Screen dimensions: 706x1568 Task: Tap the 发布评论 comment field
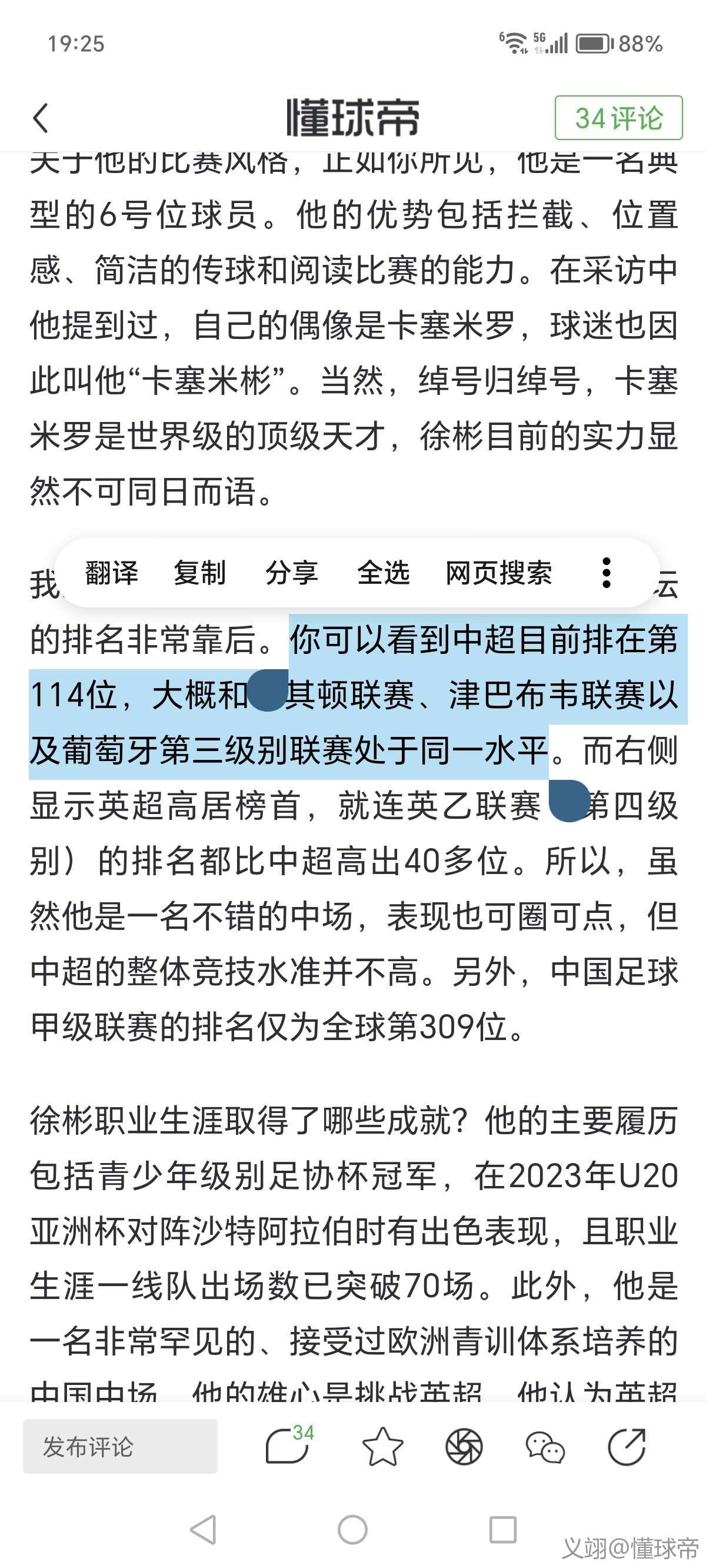[x=120, y=1446]
